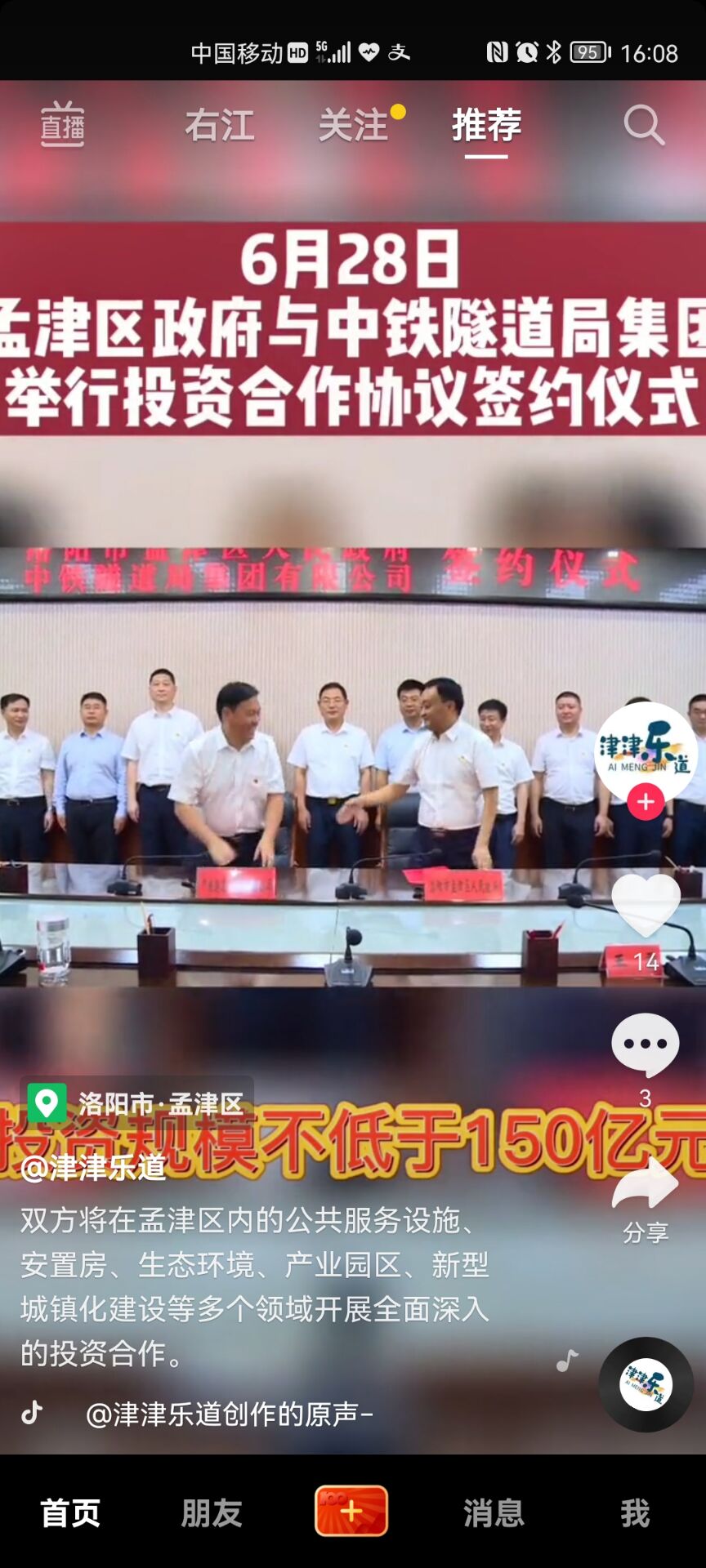Follow 津津乐道 with the red plus

(646, 802)
